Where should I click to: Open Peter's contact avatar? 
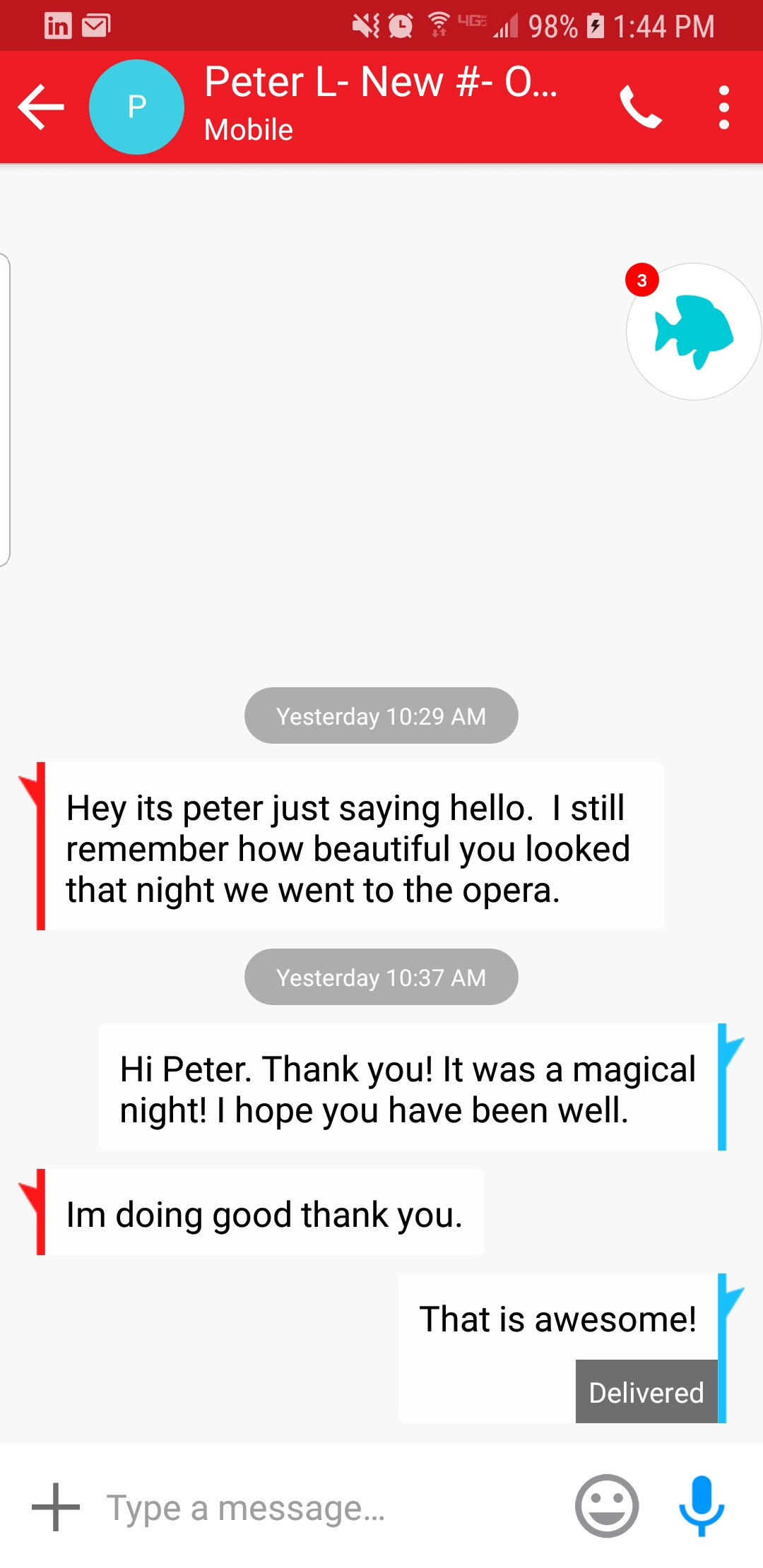pyautogui.click(x=136, y=107)
